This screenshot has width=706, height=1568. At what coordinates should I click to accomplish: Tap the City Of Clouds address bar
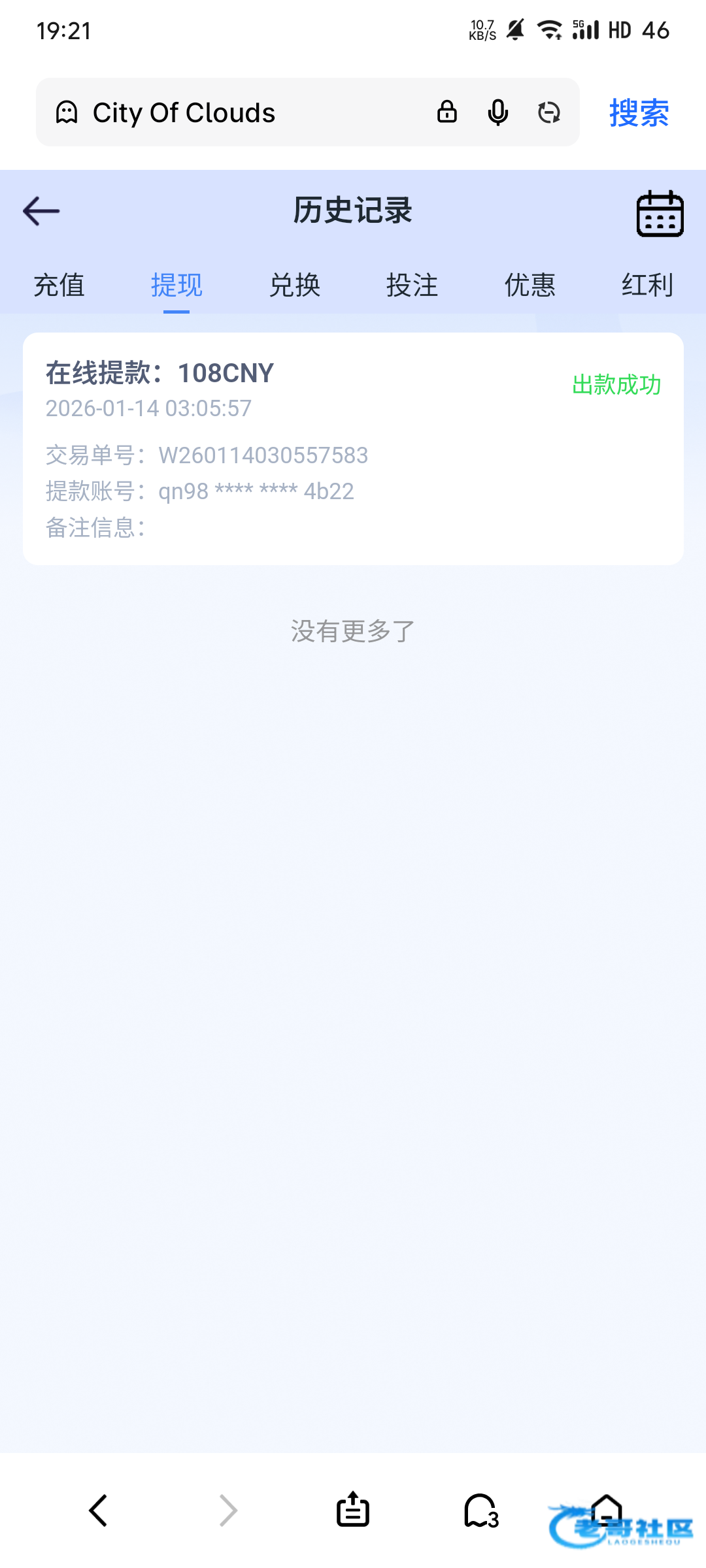[x=248, y=112]
